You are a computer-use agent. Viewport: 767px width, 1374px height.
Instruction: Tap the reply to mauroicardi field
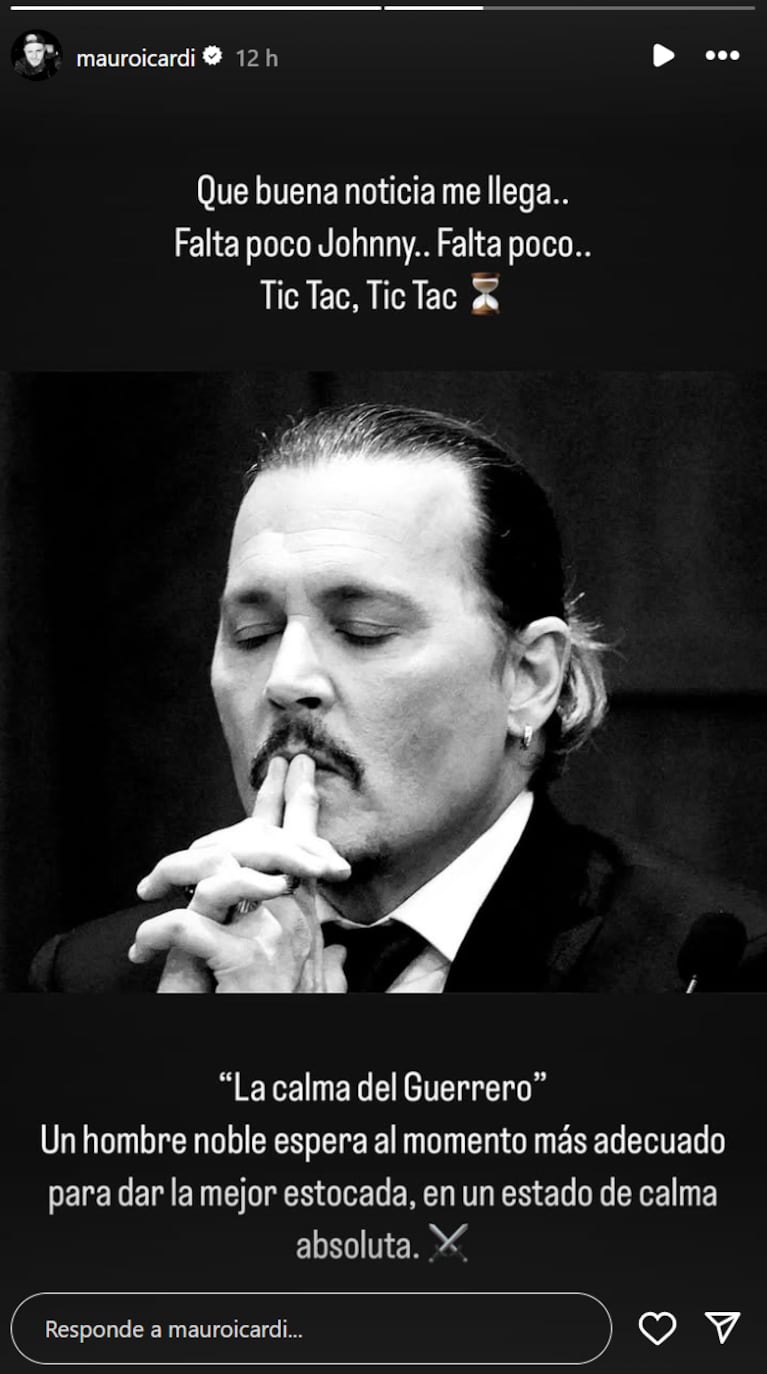click(310, 1329)
